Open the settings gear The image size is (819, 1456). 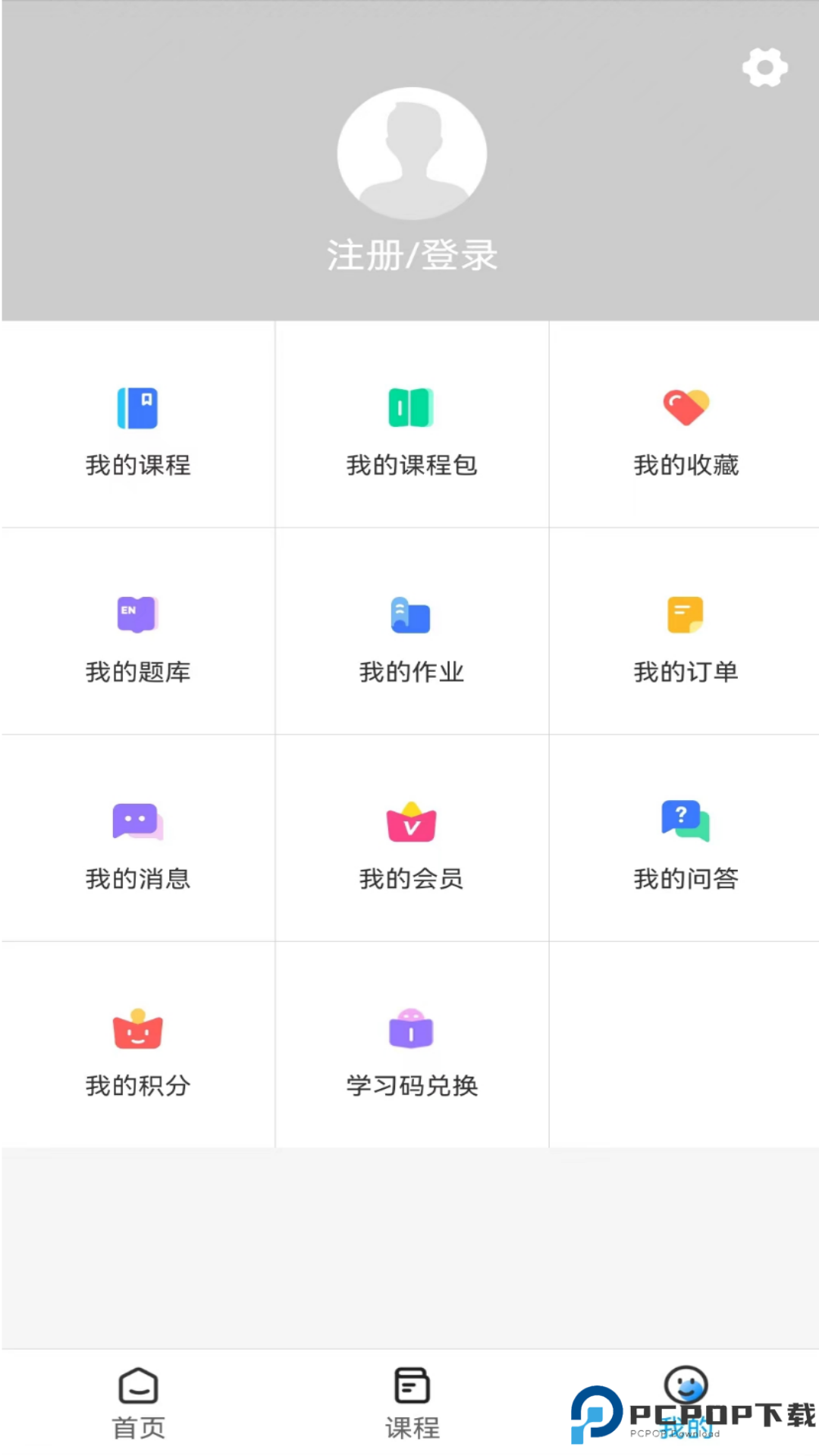tap(764, 67)
